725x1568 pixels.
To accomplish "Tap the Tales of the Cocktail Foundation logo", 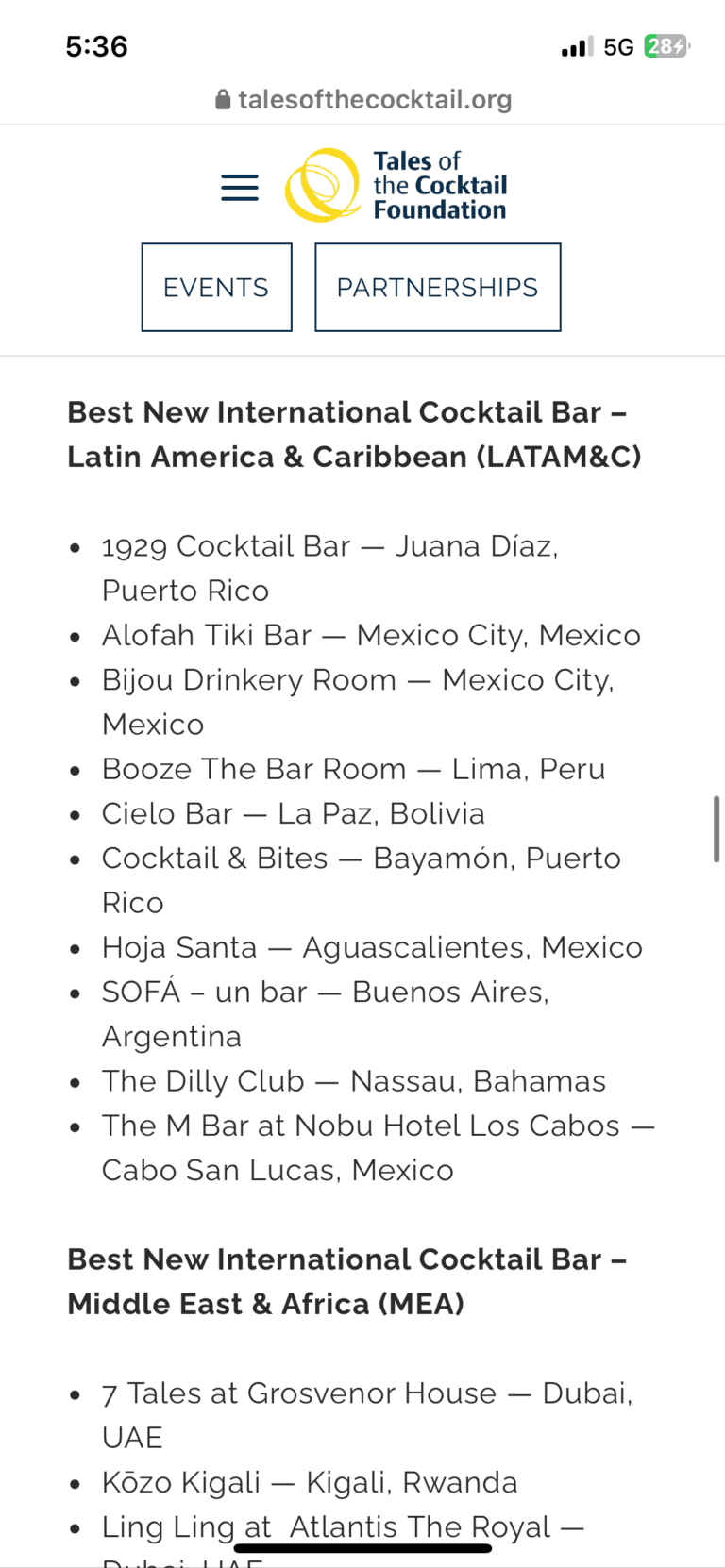I will 397,185.
